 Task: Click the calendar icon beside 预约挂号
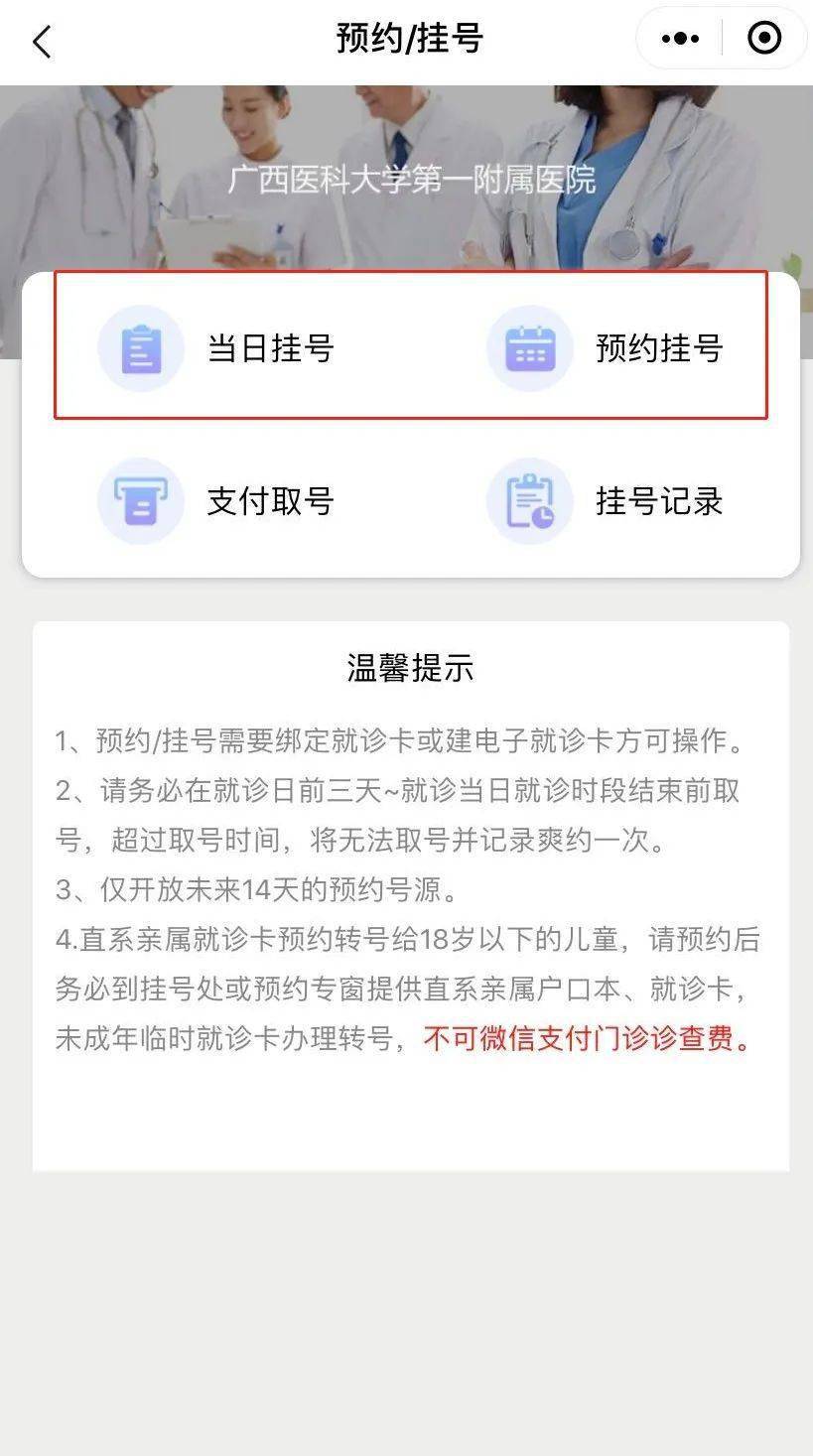[529, 347]
